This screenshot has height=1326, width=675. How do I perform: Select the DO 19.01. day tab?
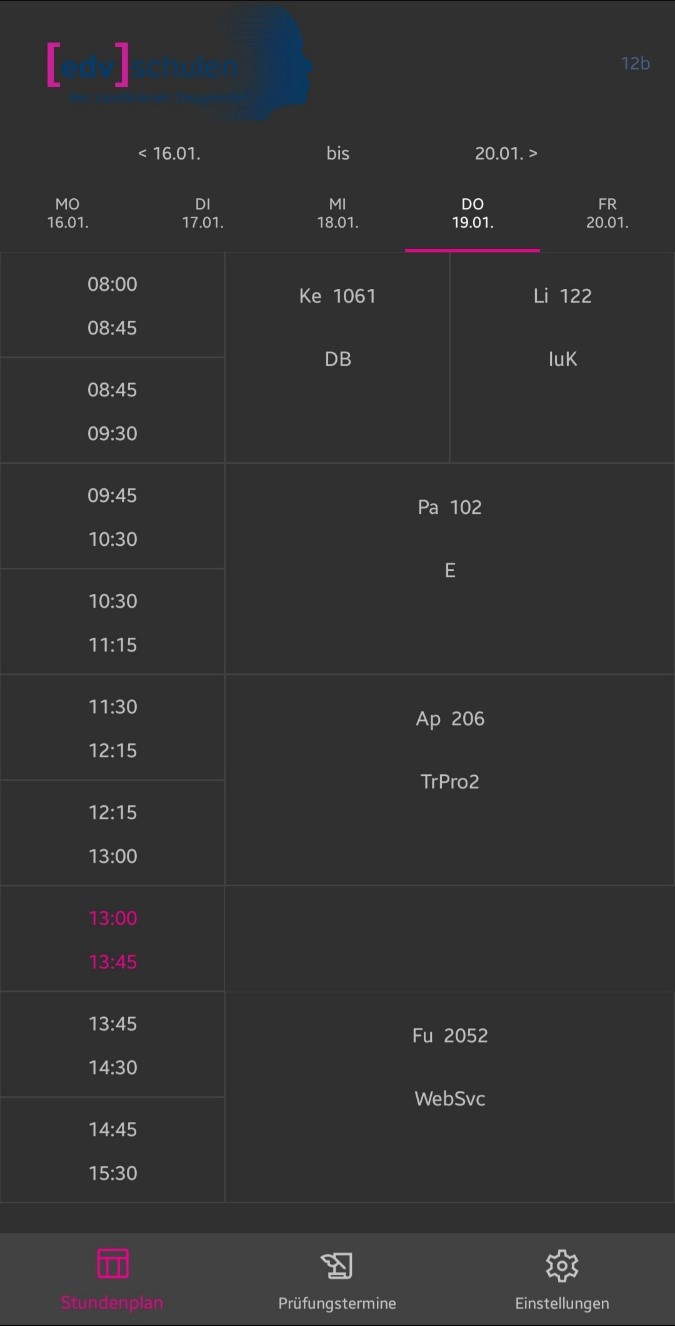pyautogui.click(x=473, y=213)
